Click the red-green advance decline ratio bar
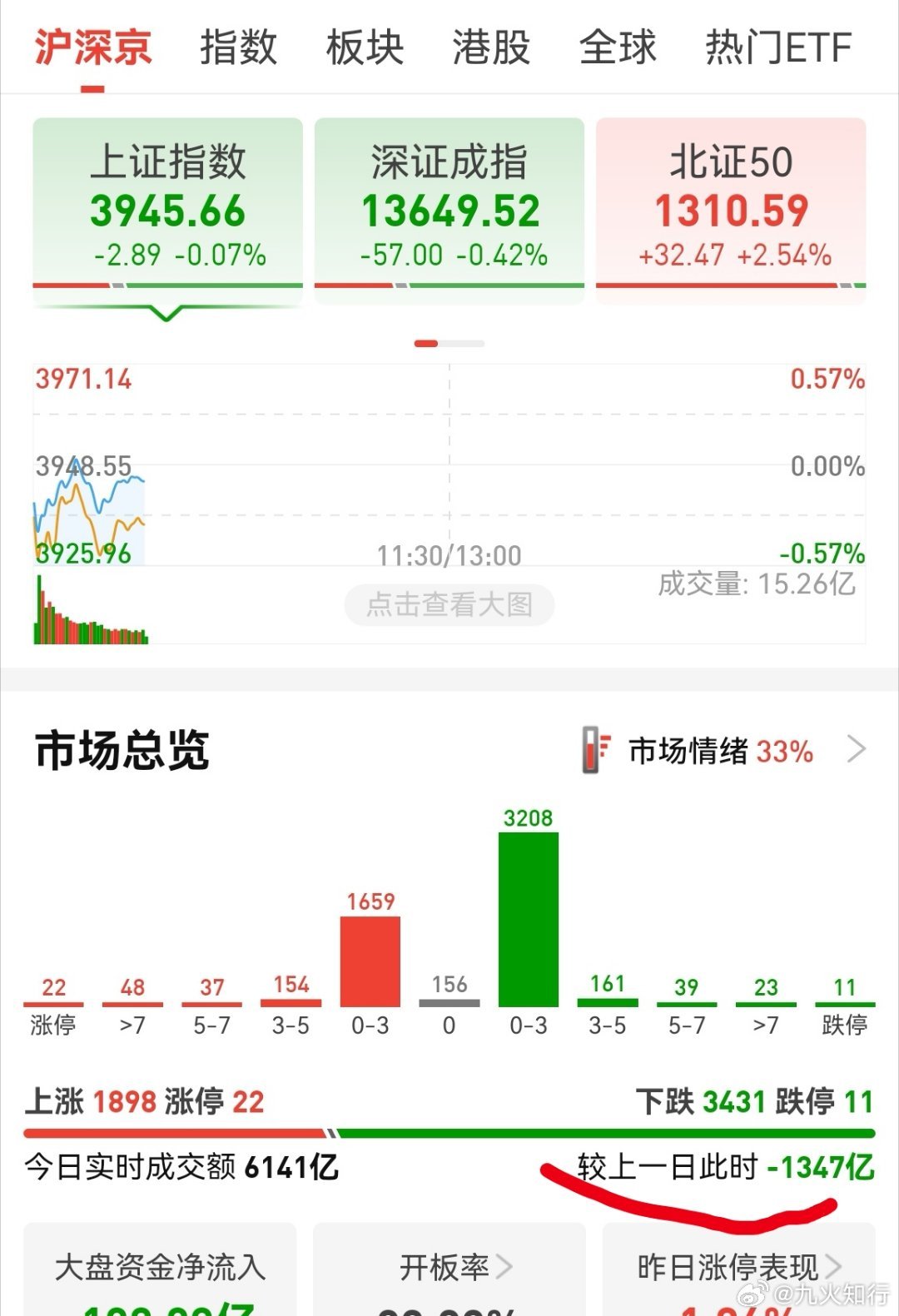 [449, 1130]
